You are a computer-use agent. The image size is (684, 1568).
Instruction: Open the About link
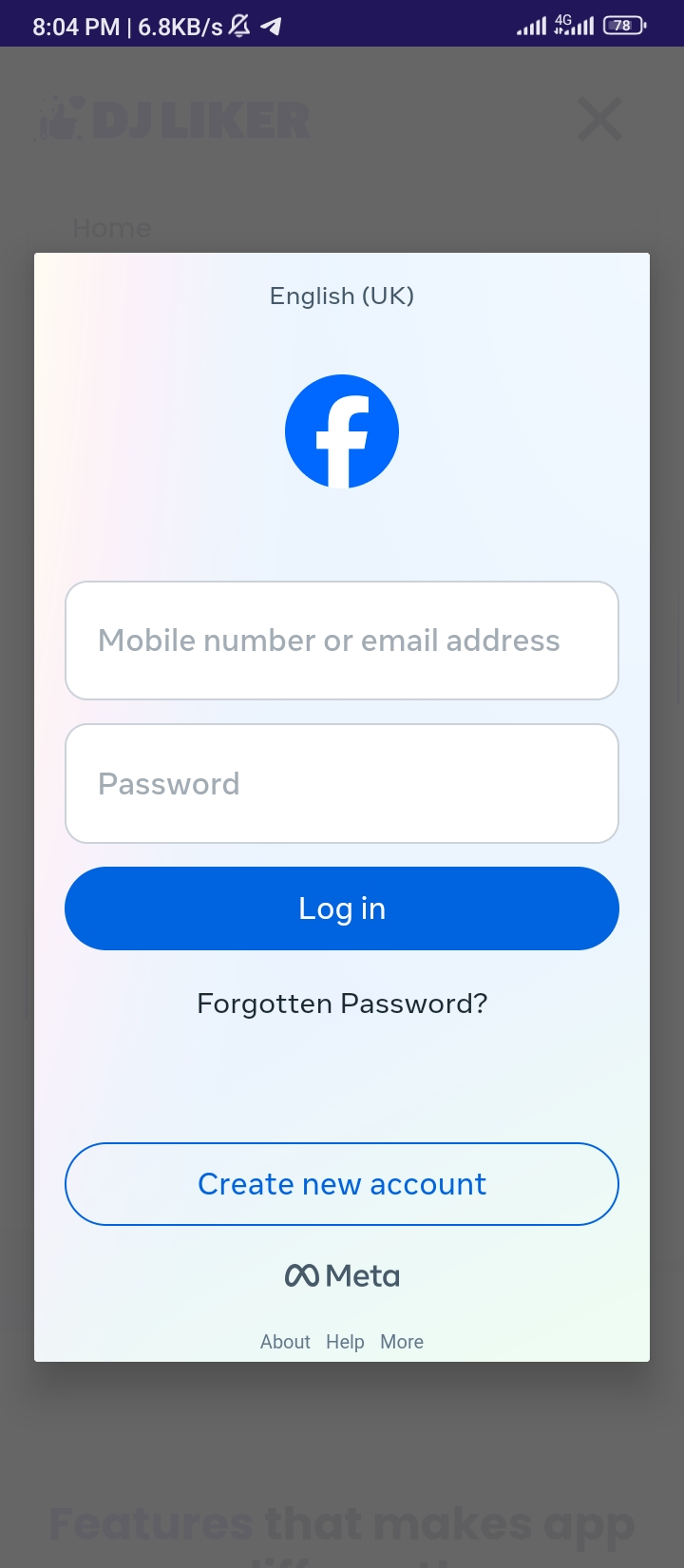pyautogui.click(x=285, y=1342)
